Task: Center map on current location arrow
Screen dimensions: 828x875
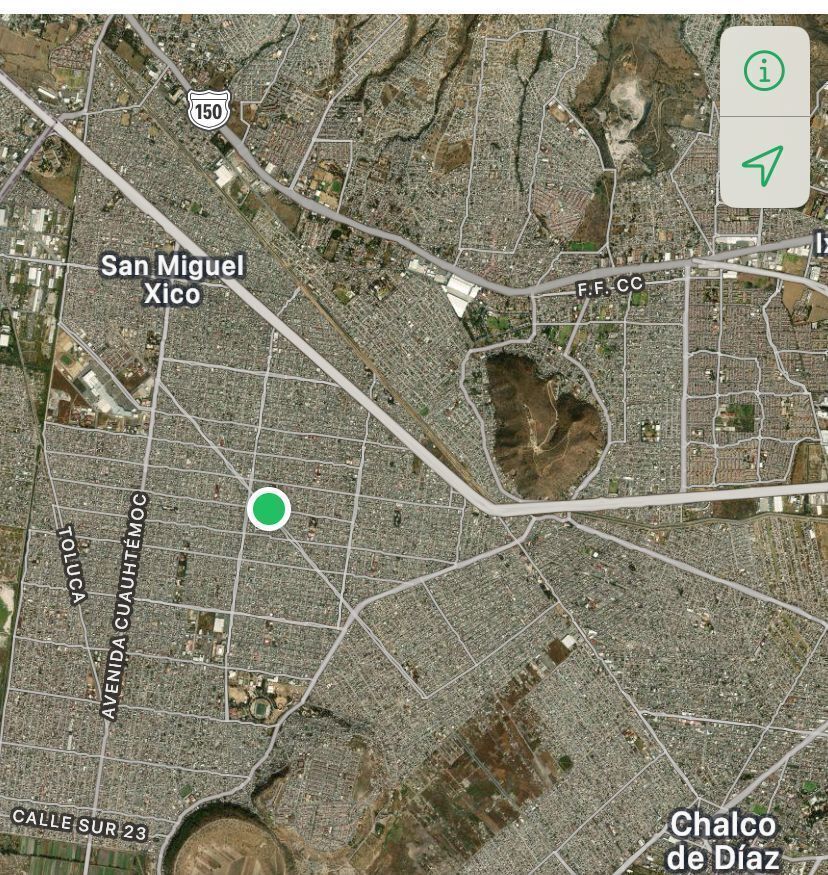Action: point(764,164)
